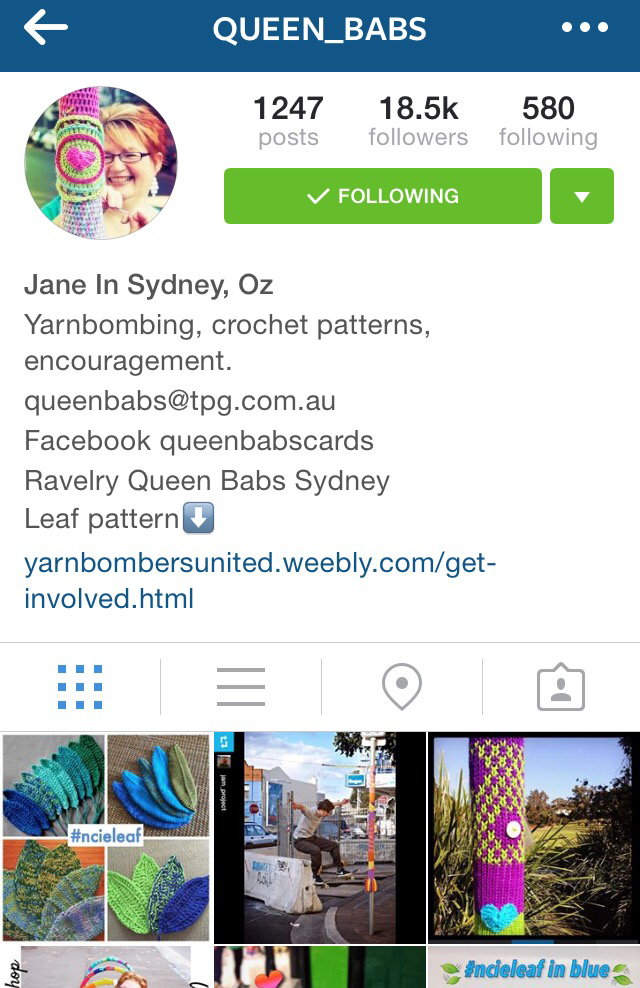Open the purple yarnbombed pole post
Viewport: 640px width, 988px height.
pyautogui.click(x=534, y=836)
